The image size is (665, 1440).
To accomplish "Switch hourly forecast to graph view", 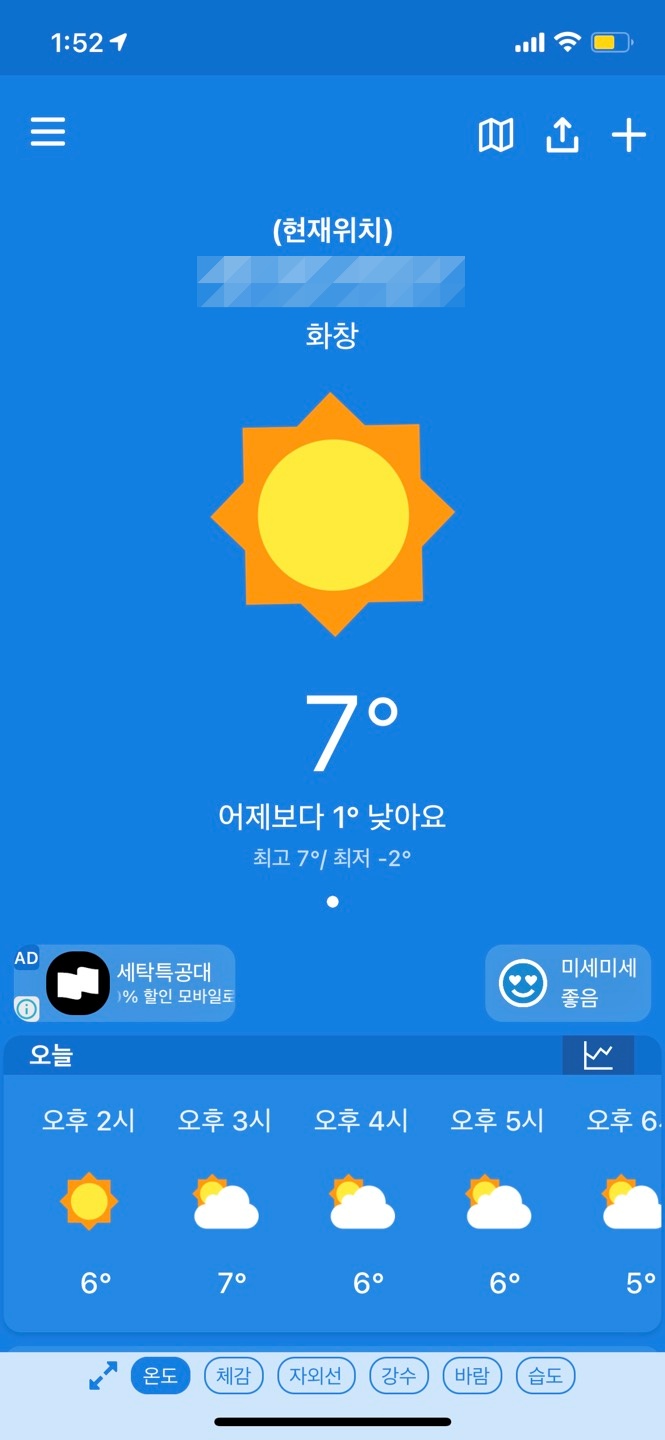I will 598,1055.
